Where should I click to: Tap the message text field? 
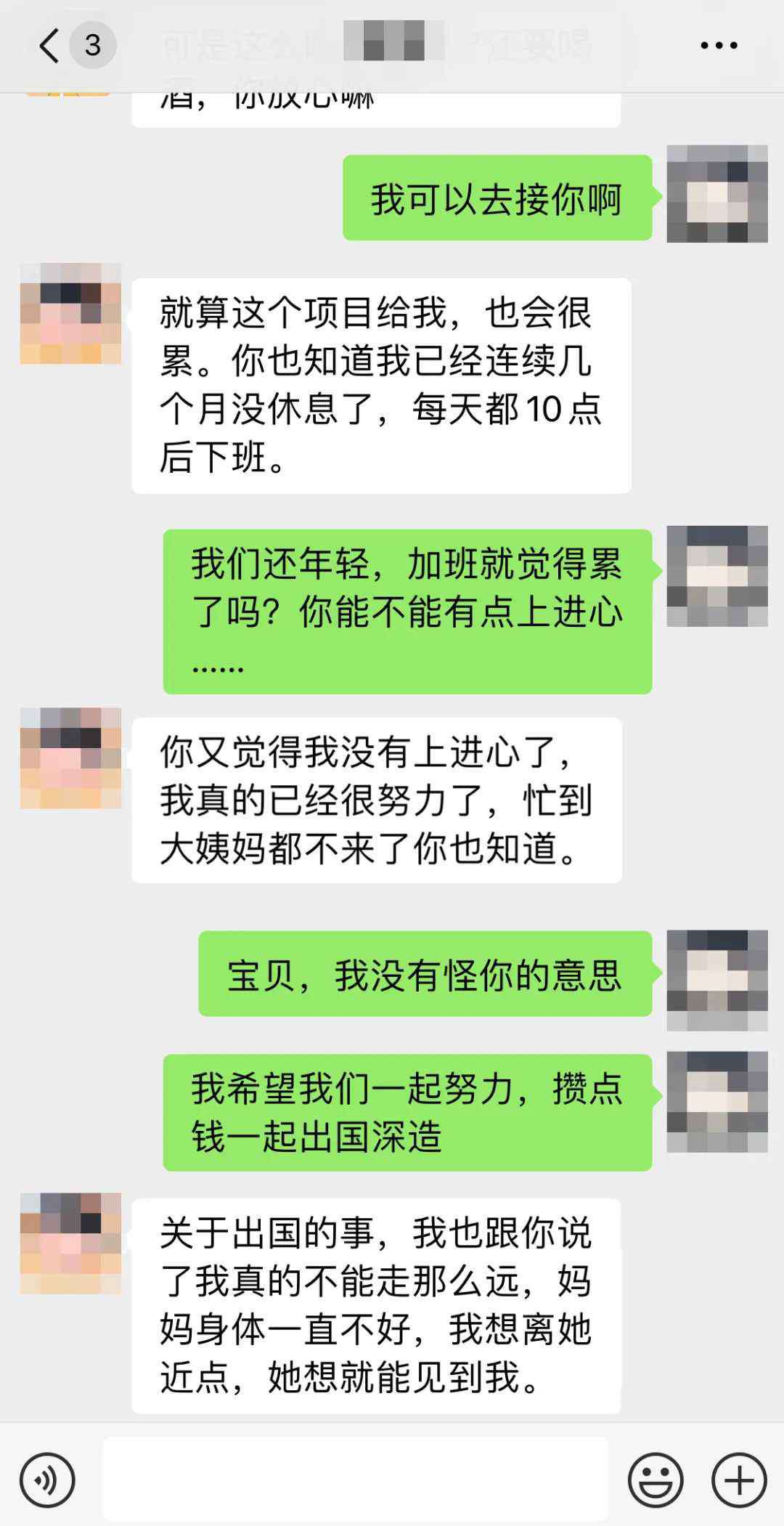(x=355, y=1479)
